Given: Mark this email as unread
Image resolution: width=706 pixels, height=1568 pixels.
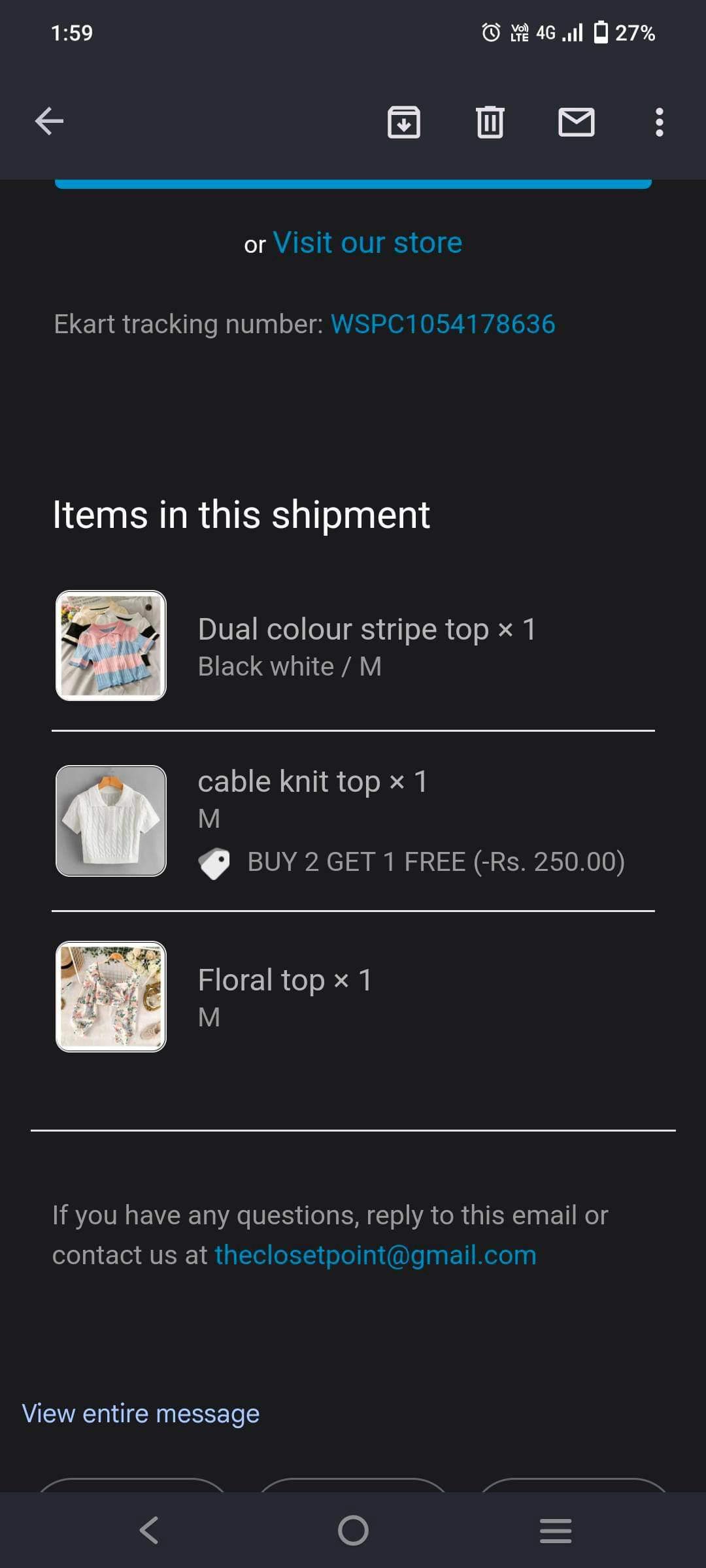Looking at the screenshot, I should [576, 122].
